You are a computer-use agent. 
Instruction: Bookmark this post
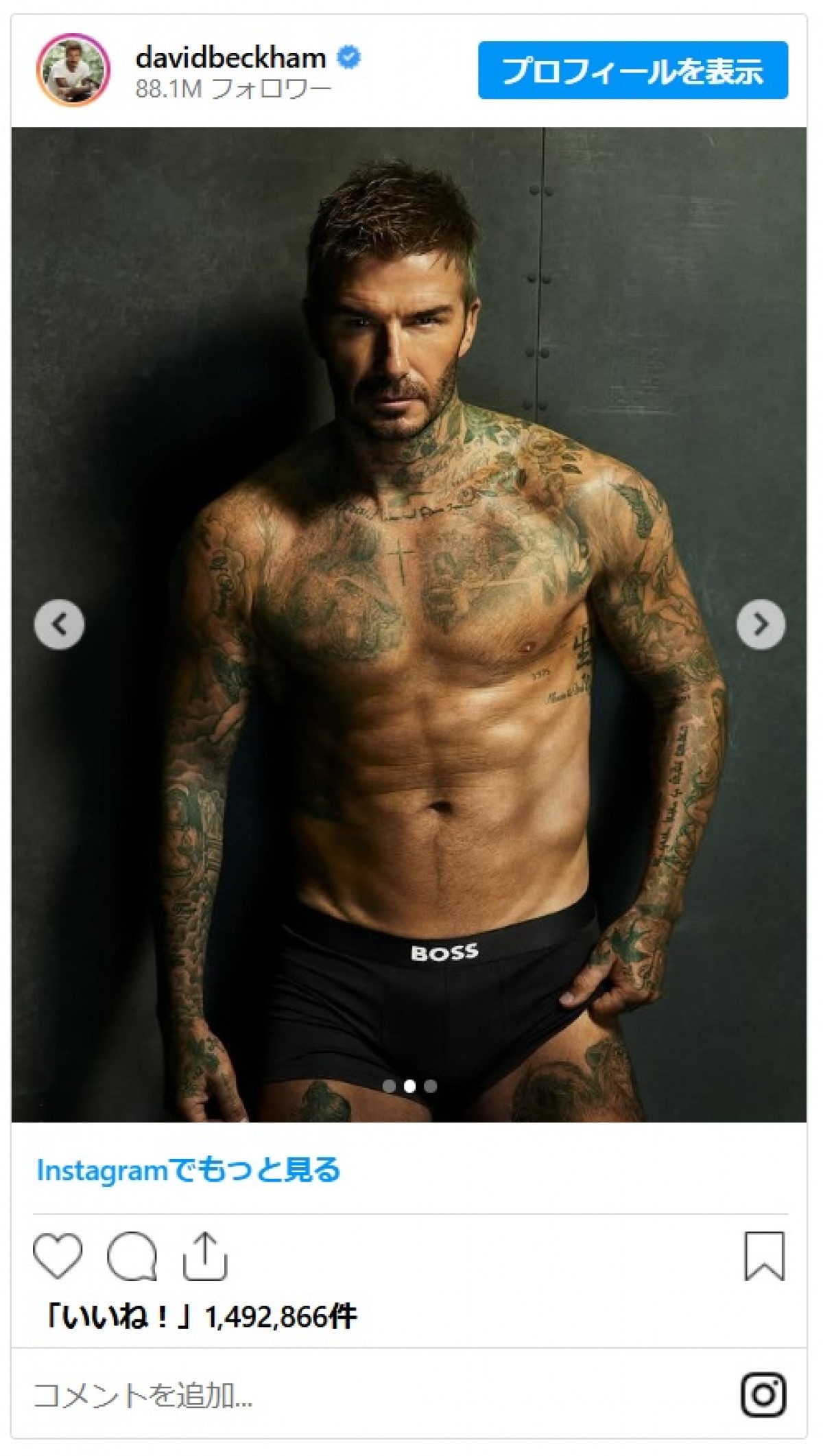point(764,1256)
